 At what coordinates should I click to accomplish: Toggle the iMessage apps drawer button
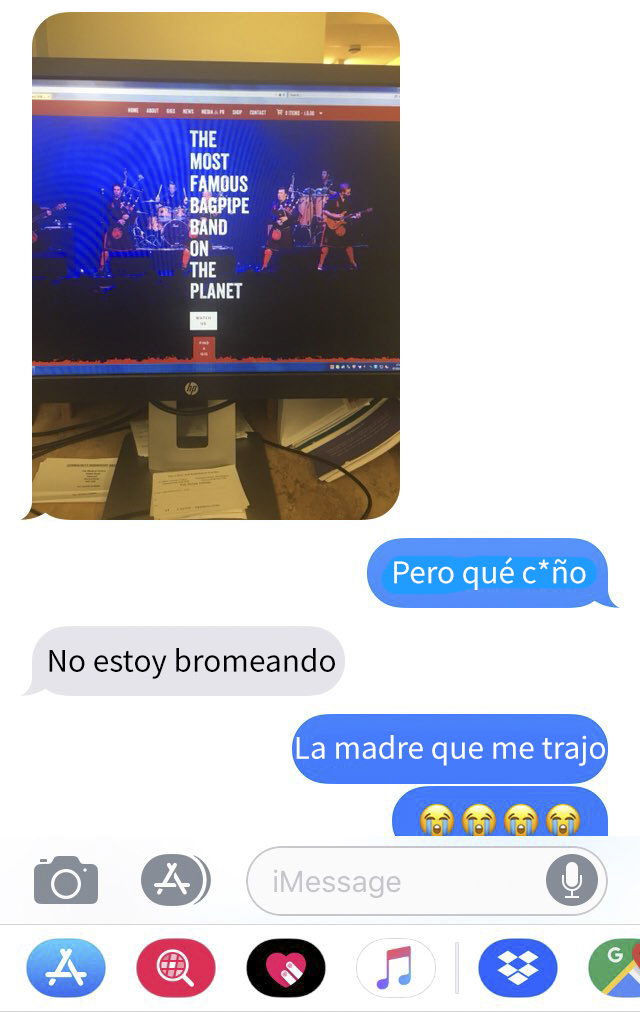tap(175, 880)
